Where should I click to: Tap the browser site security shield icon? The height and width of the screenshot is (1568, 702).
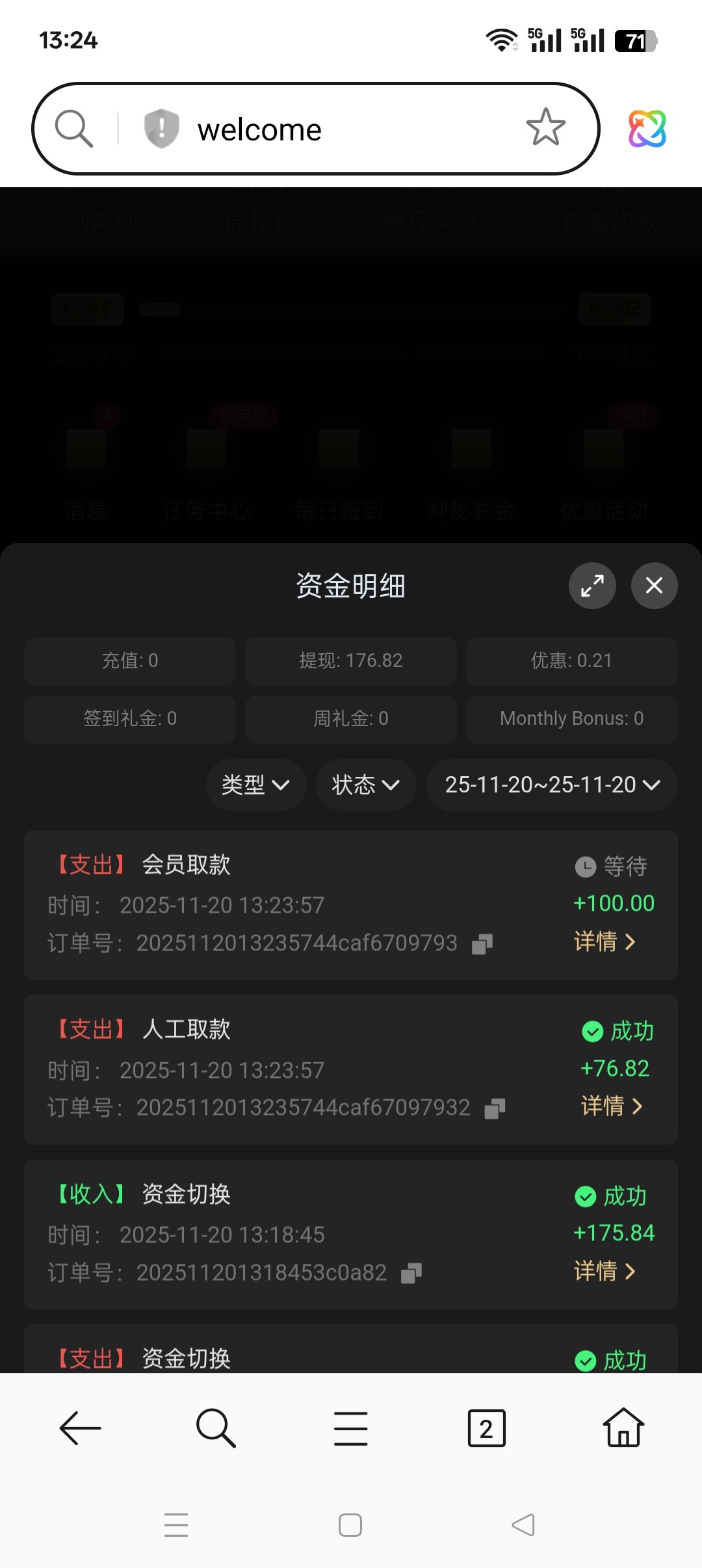[x=161, y=128]
